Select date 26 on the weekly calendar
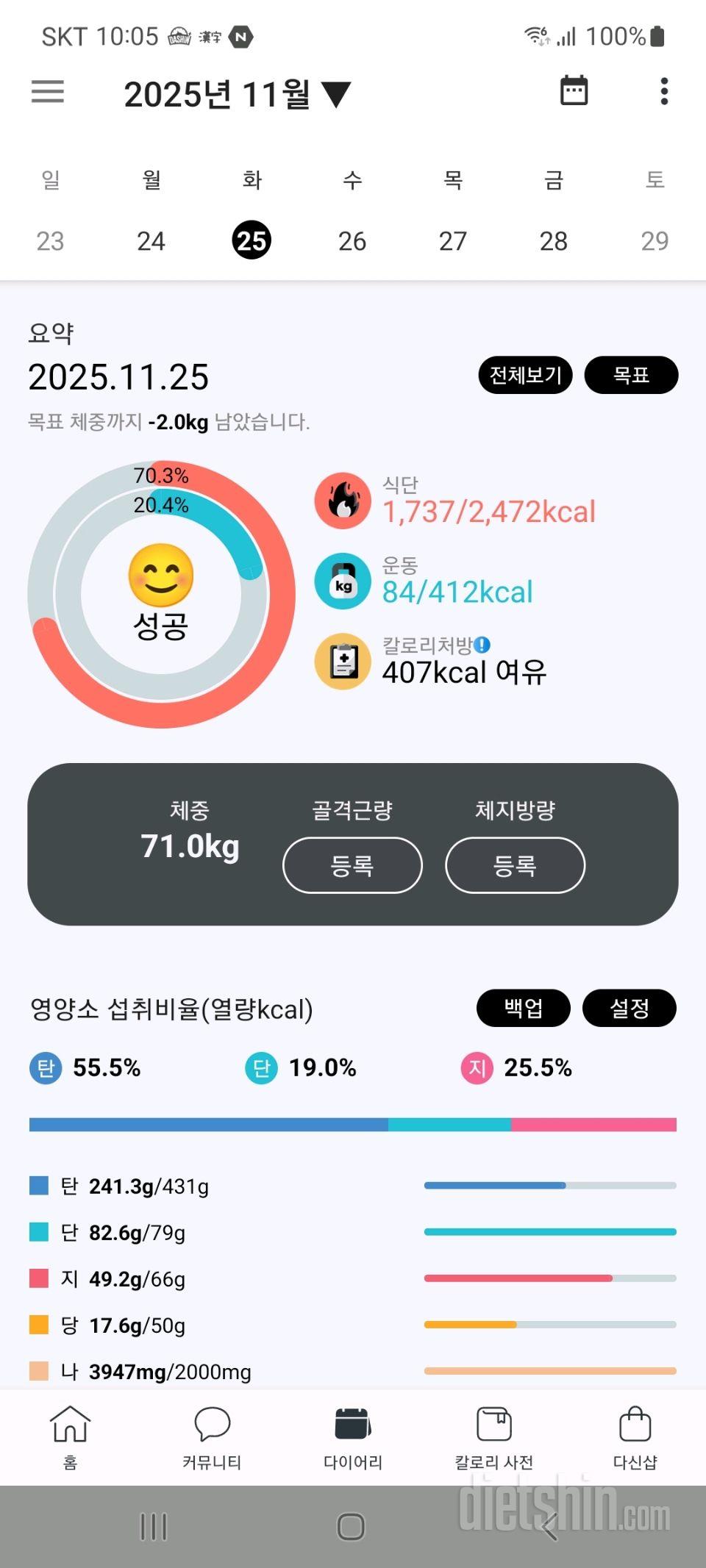Screen dimensions: 706x1568 click(352, 240)
